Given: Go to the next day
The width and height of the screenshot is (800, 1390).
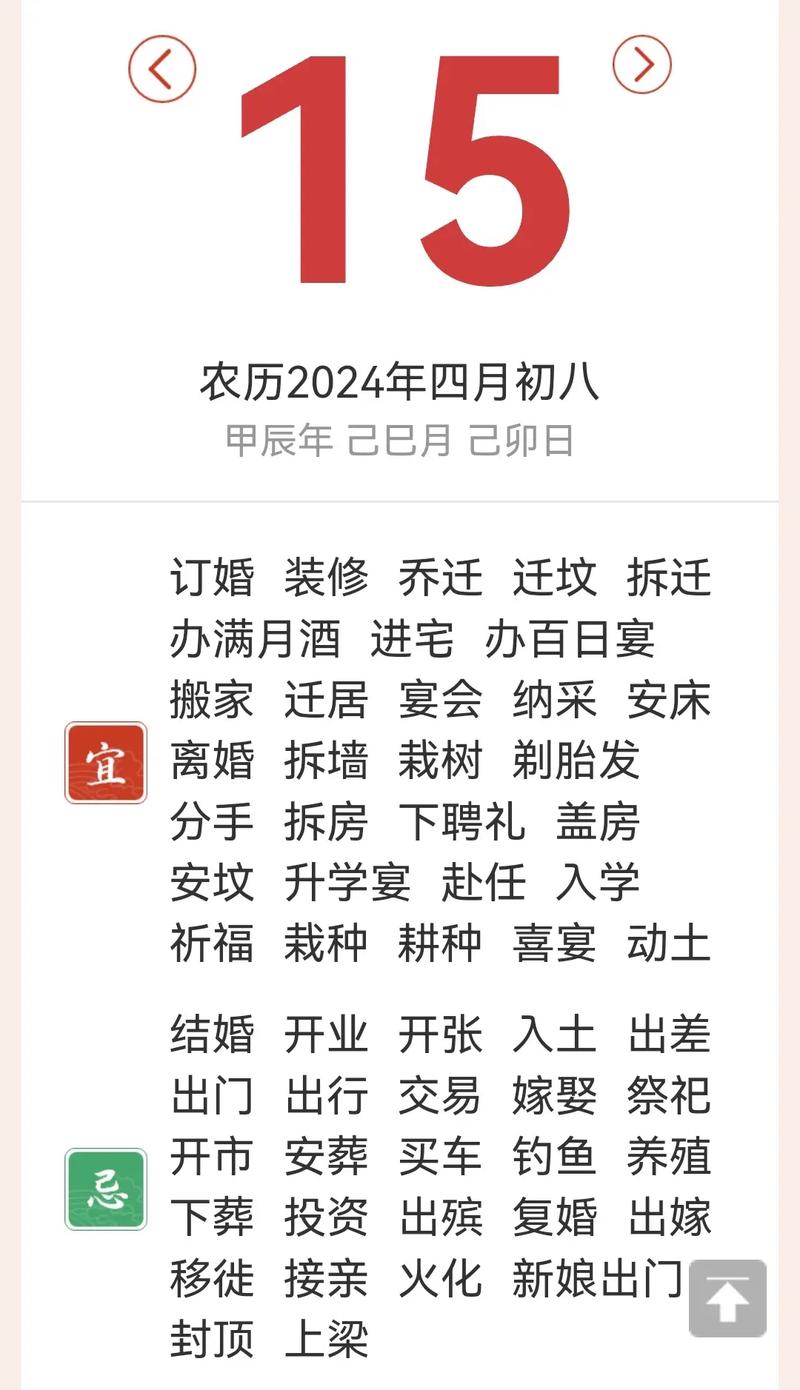Looking at the screenshot, I should [x=641, y=65].
